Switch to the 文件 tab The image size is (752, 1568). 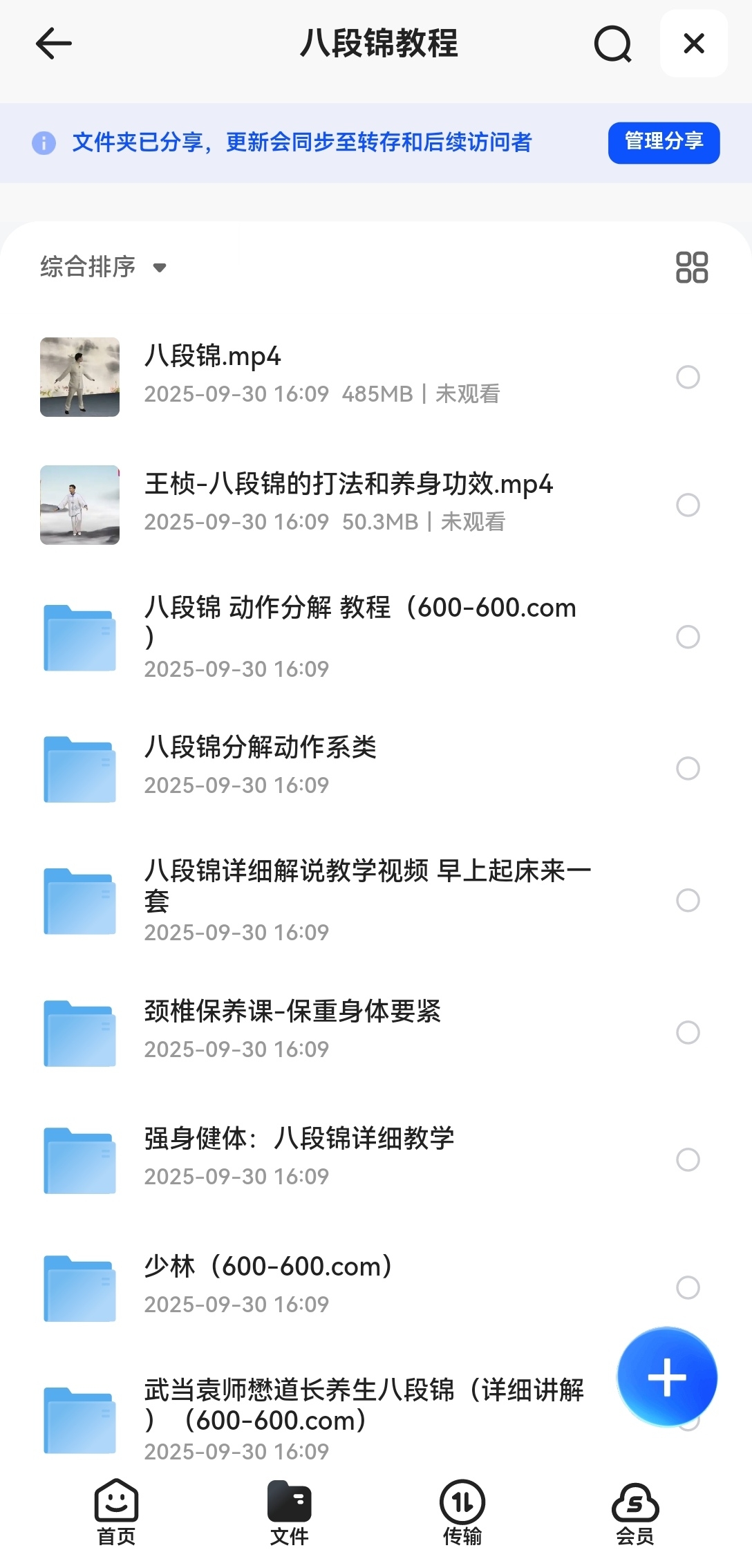pyautogui.click(x=289, y=1512)
